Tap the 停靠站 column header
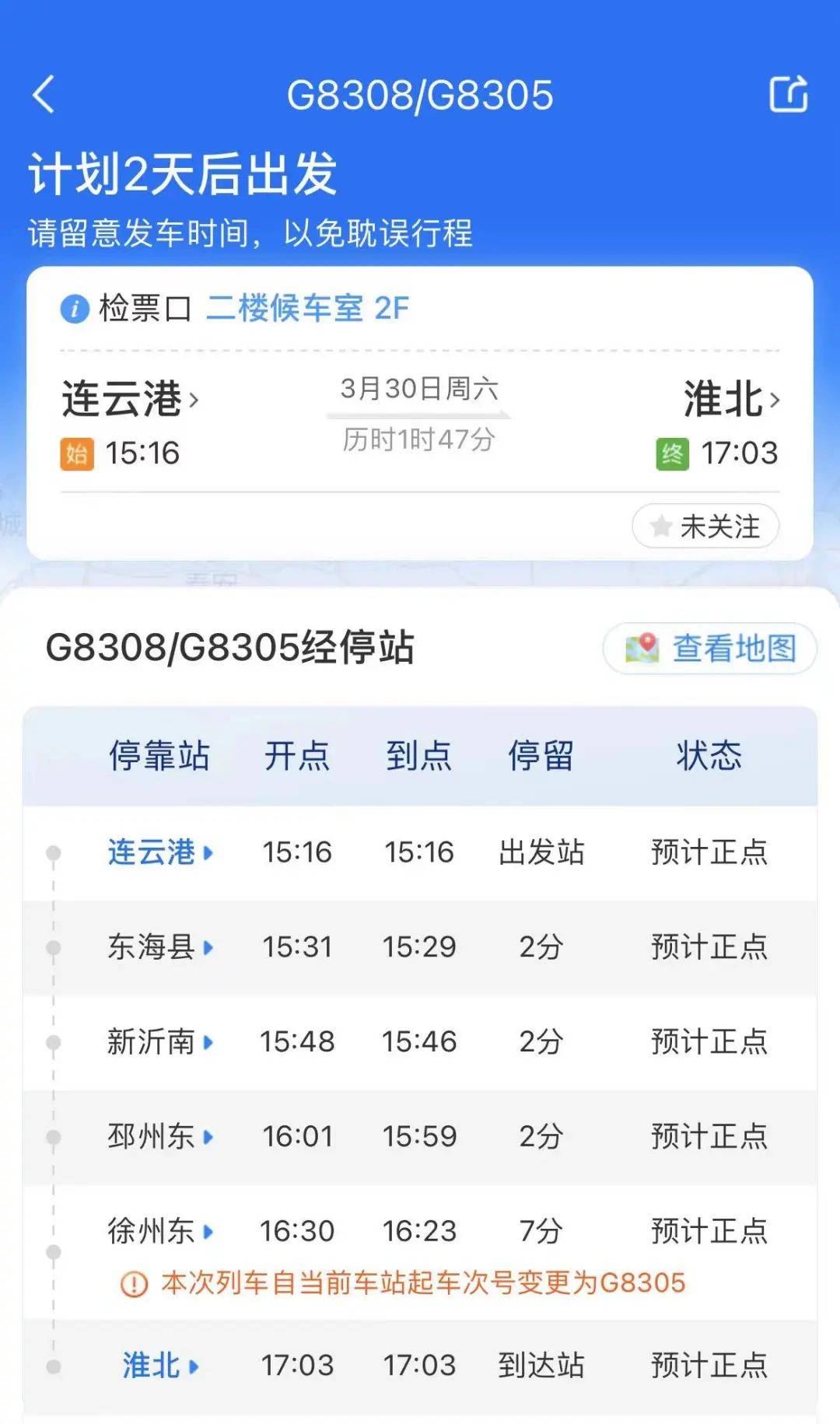This screenshot has width=840, height=1424. (159, 756)
